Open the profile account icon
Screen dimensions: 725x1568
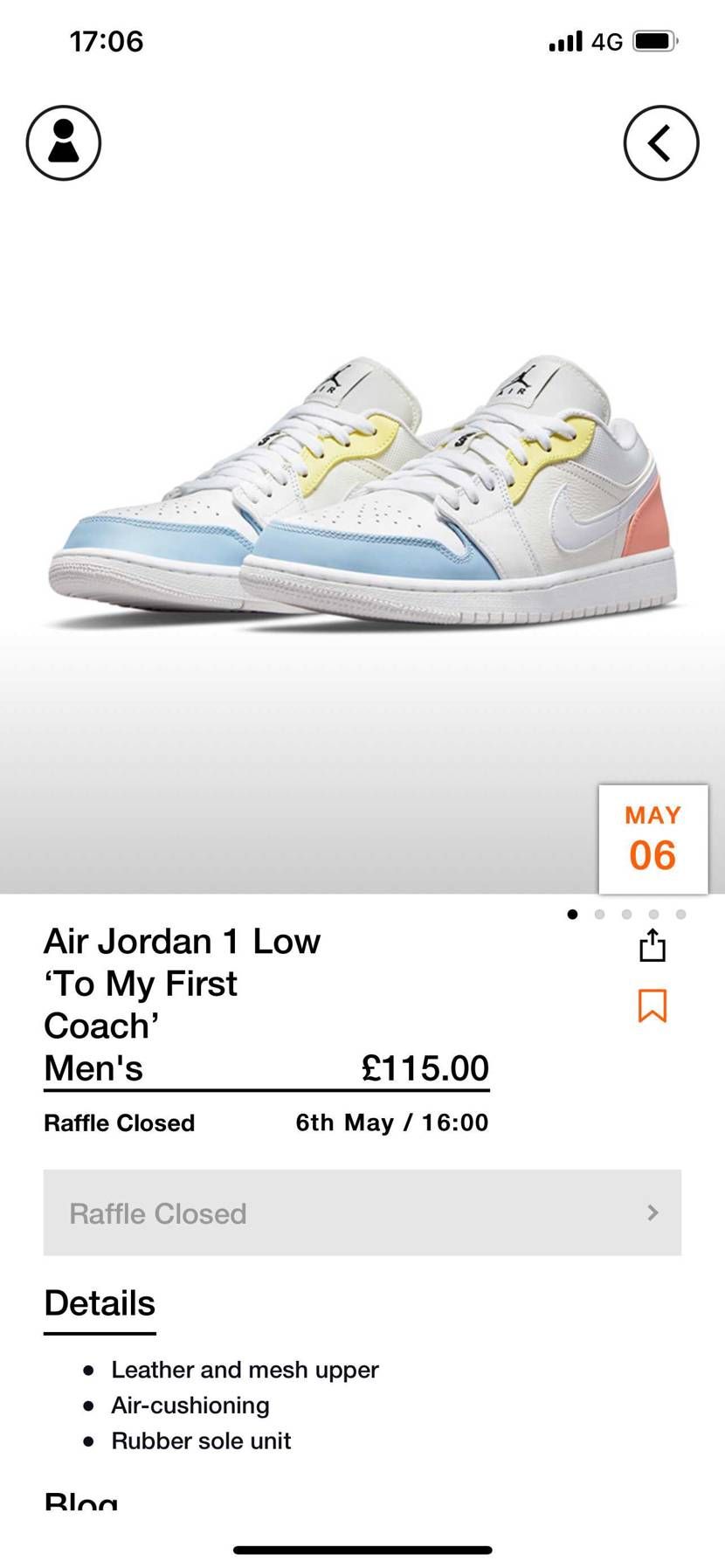64,143
